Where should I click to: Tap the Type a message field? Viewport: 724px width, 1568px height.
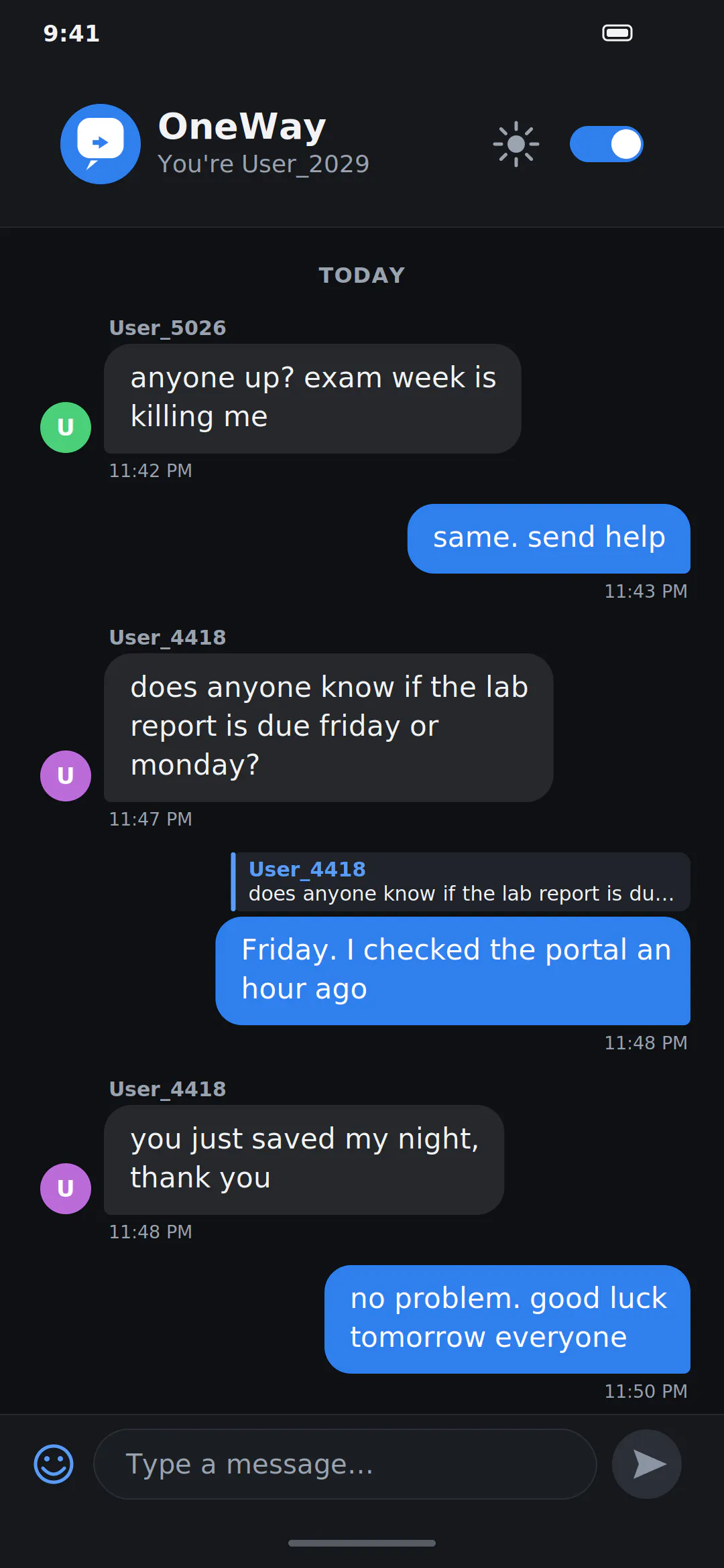[x=345, y=1464]
